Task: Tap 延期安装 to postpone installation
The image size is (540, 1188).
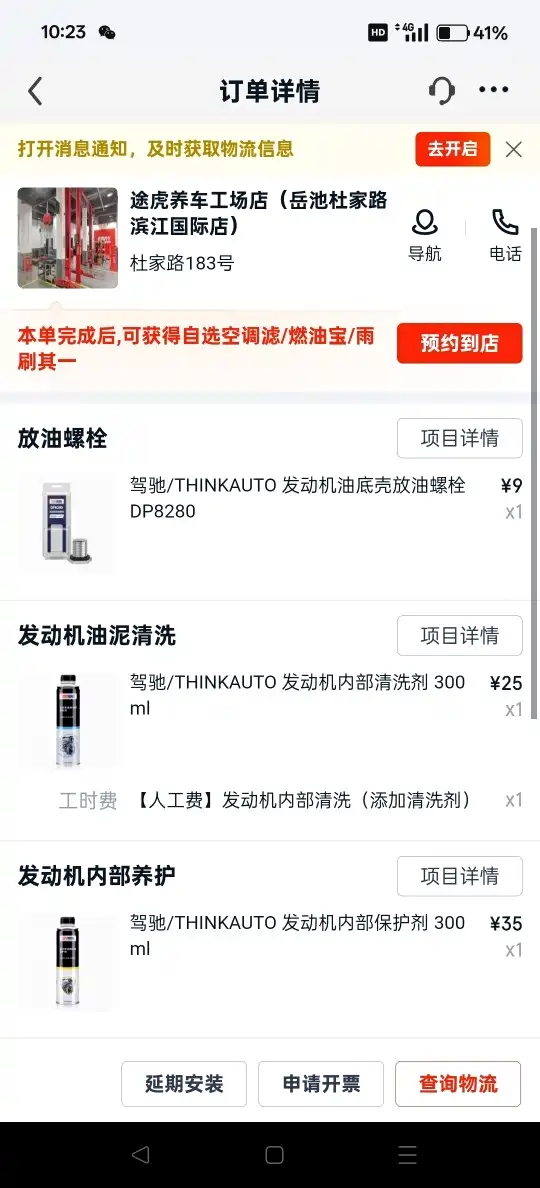Action: (x=184, y=1083)
